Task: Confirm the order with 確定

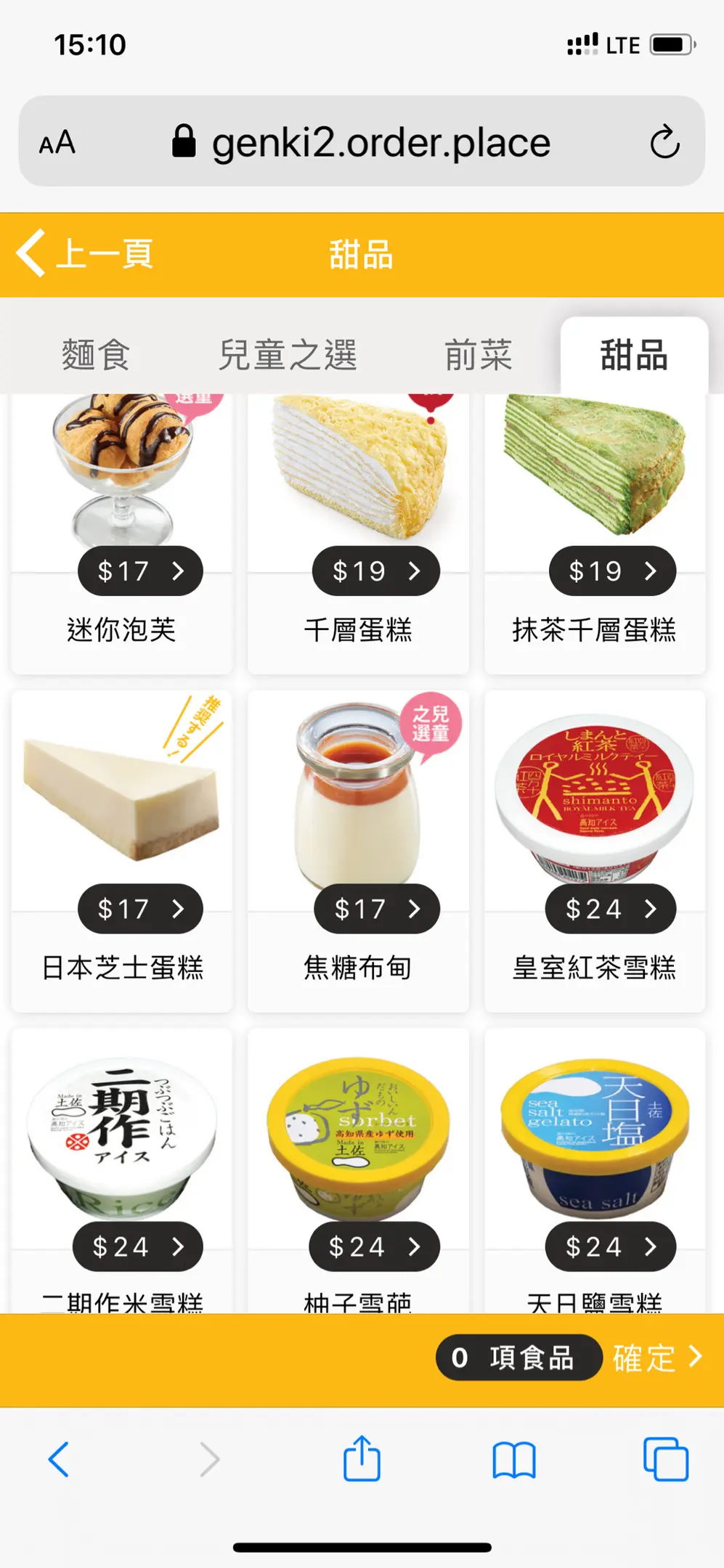Action: (656, 1357)
